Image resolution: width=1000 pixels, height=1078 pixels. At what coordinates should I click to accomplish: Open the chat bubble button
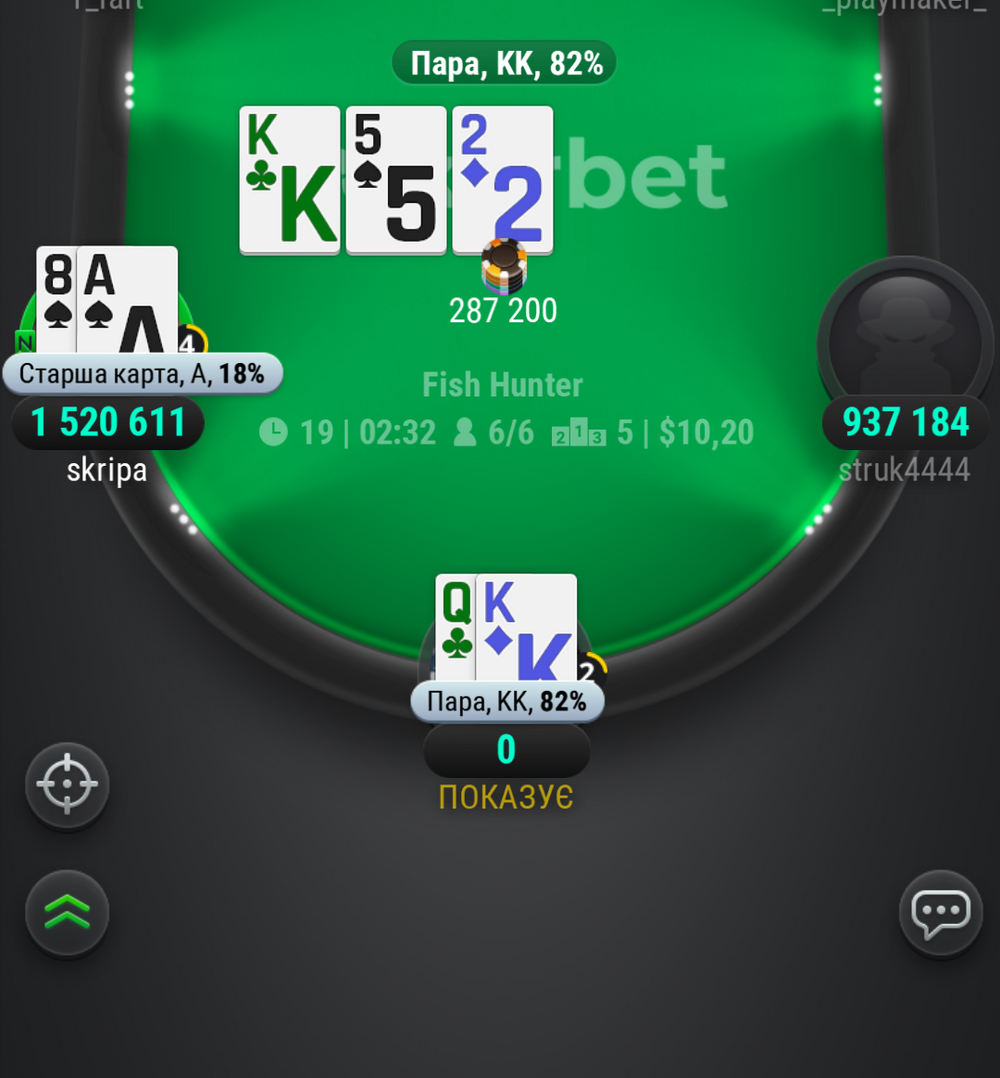pyautogui.click(x=940, y=912)
